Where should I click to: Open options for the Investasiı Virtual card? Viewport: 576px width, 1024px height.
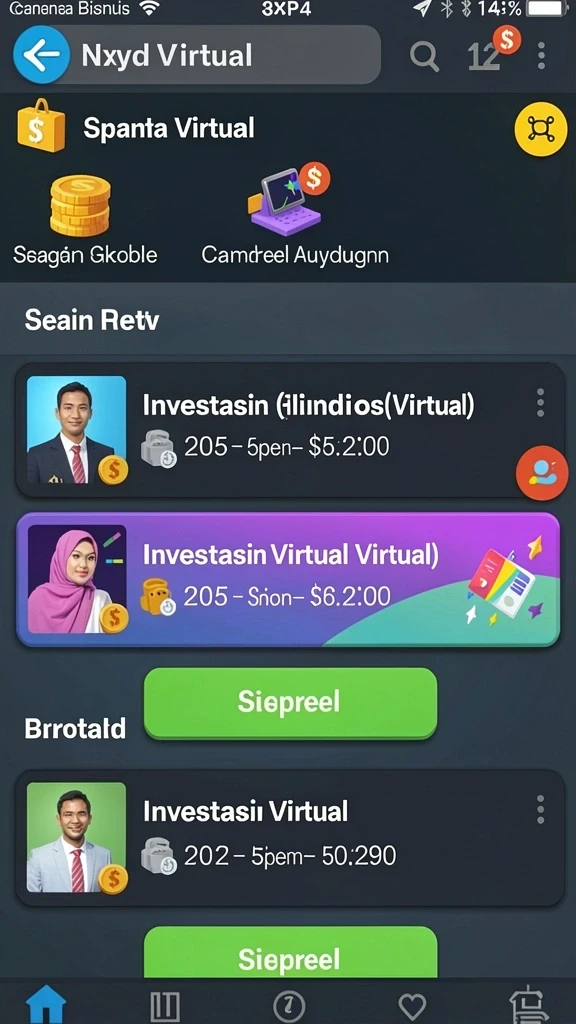[540, 810]
